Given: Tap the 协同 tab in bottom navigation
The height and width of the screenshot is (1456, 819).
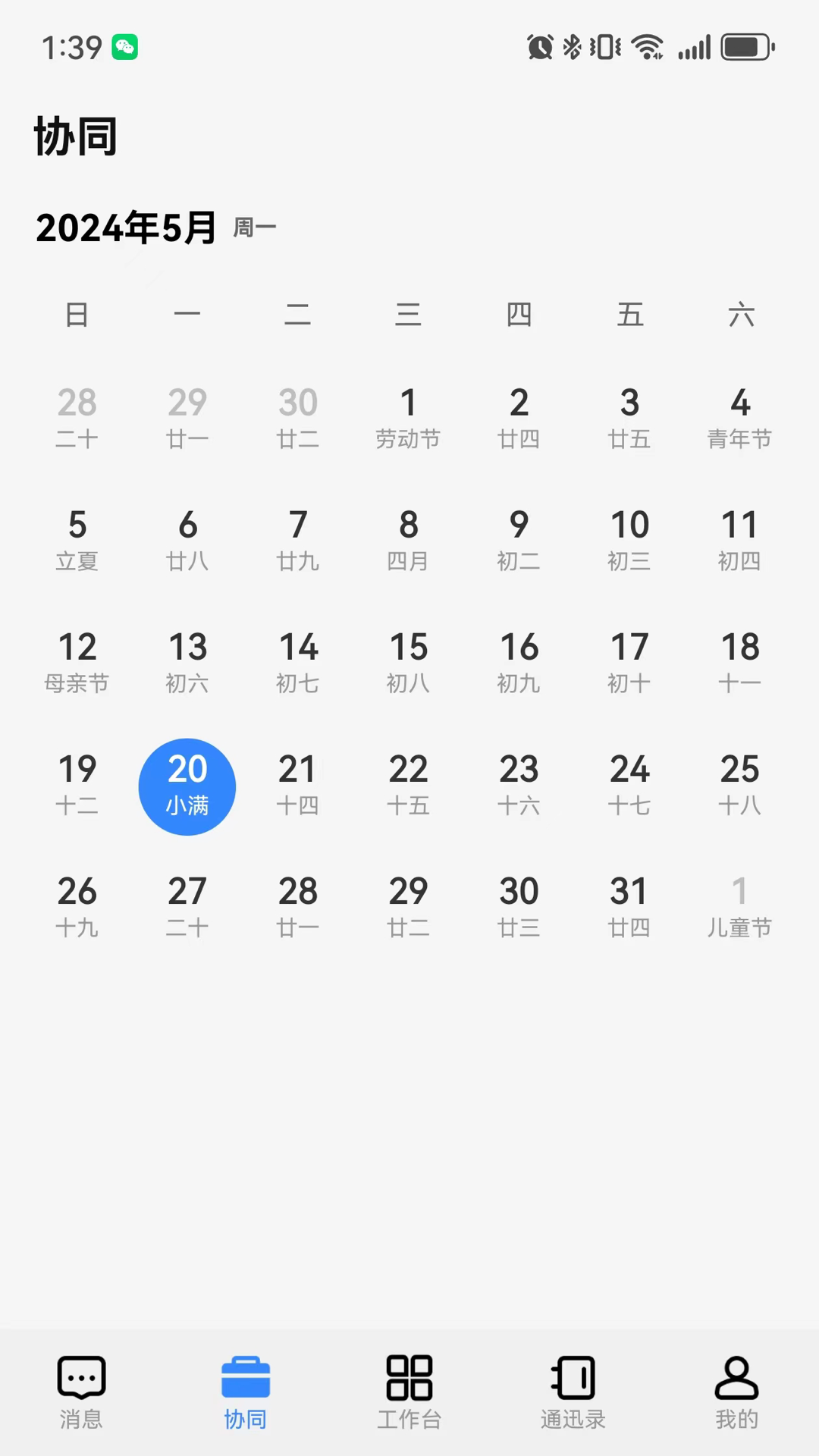Looking at the screenshot, I should (245, 1392).
